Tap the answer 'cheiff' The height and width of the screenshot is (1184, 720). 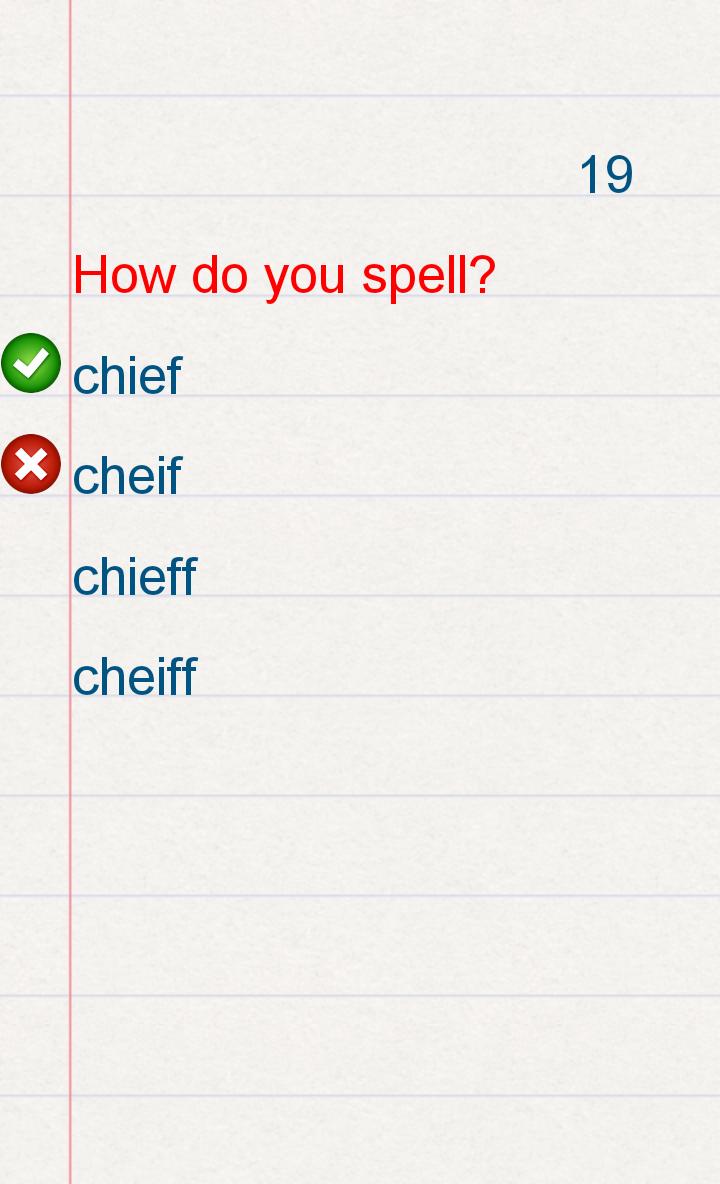point(134,677)
